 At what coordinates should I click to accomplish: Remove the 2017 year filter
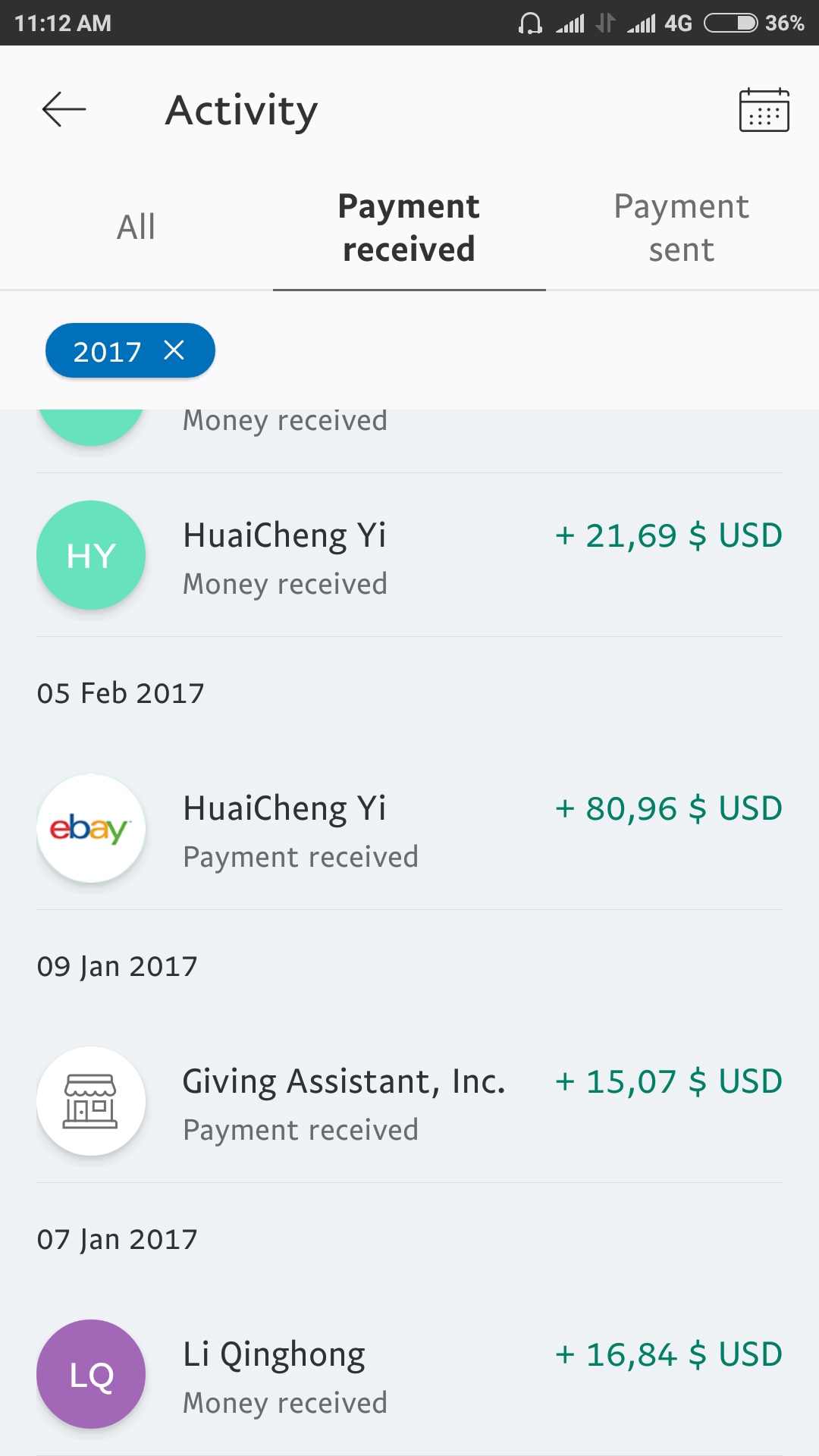click(174, 350)
